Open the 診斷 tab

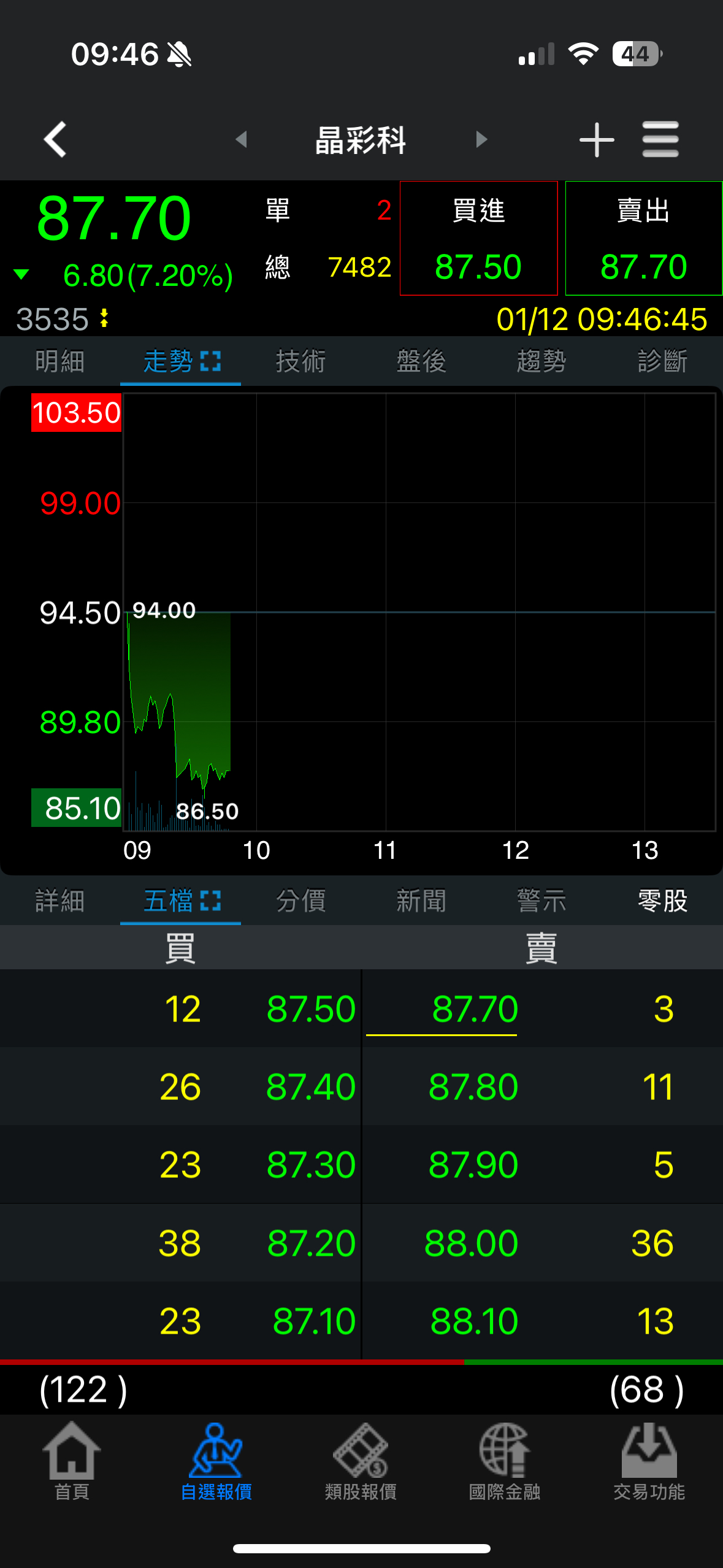(x=662, y=361)
